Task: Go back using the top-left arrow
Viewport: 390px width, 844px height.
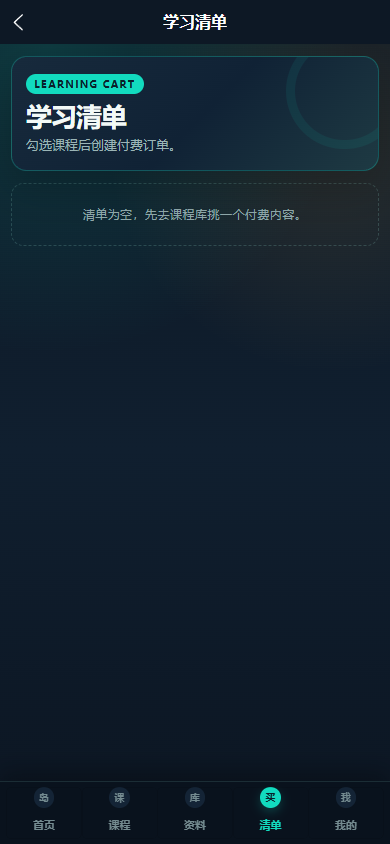Action: pos(19,23)
